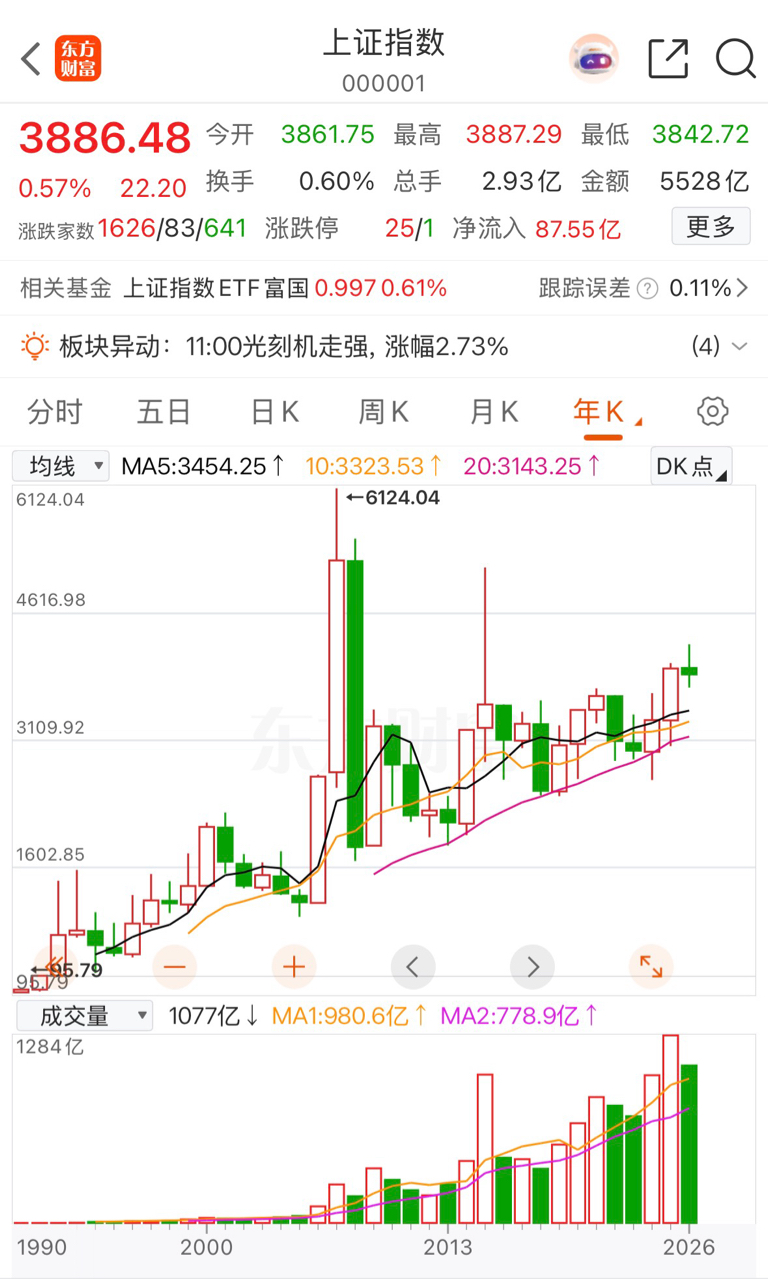Screen dimensions: 769x1279
Task: Open chart settings gear
Action: (x=712, y=411)
